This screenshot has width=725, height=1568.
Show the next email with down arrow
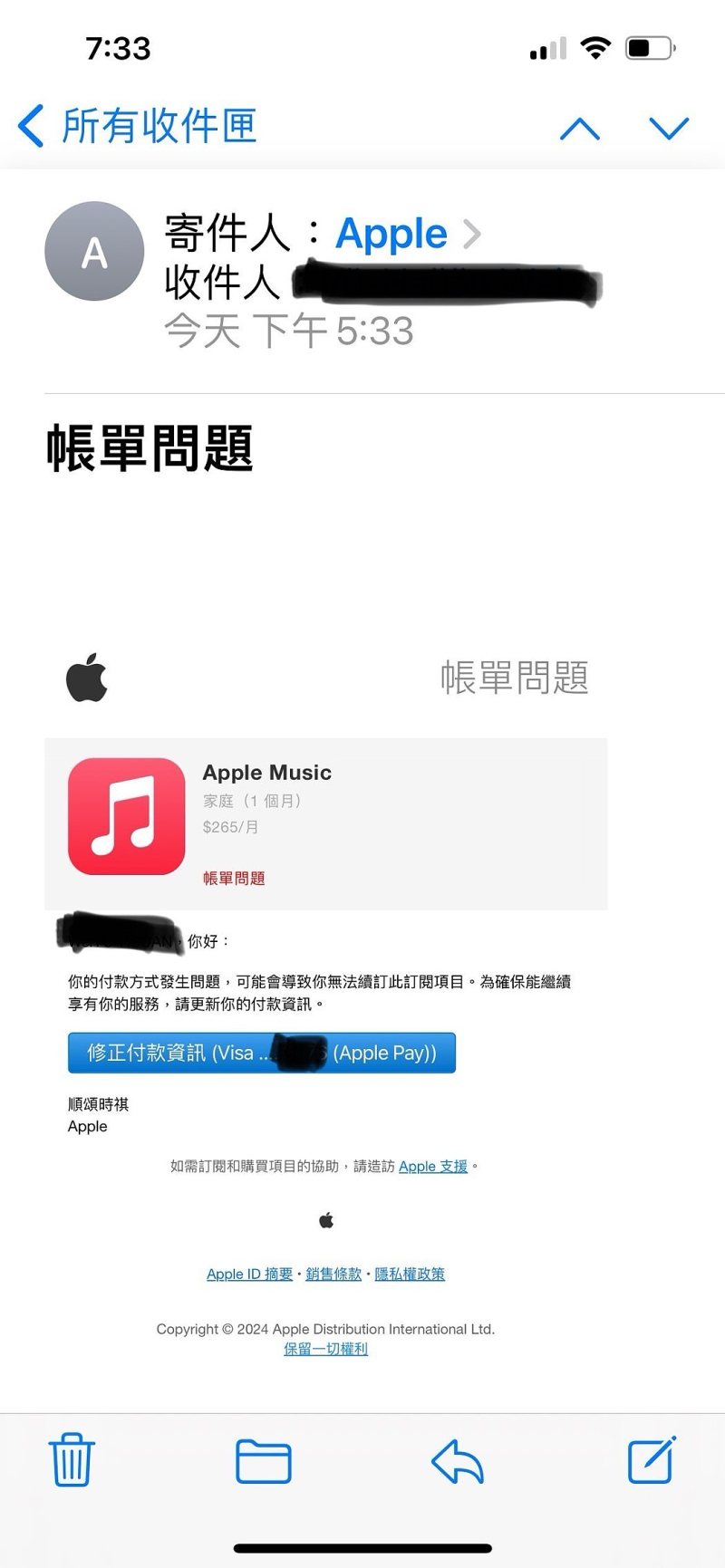point(669,129)
